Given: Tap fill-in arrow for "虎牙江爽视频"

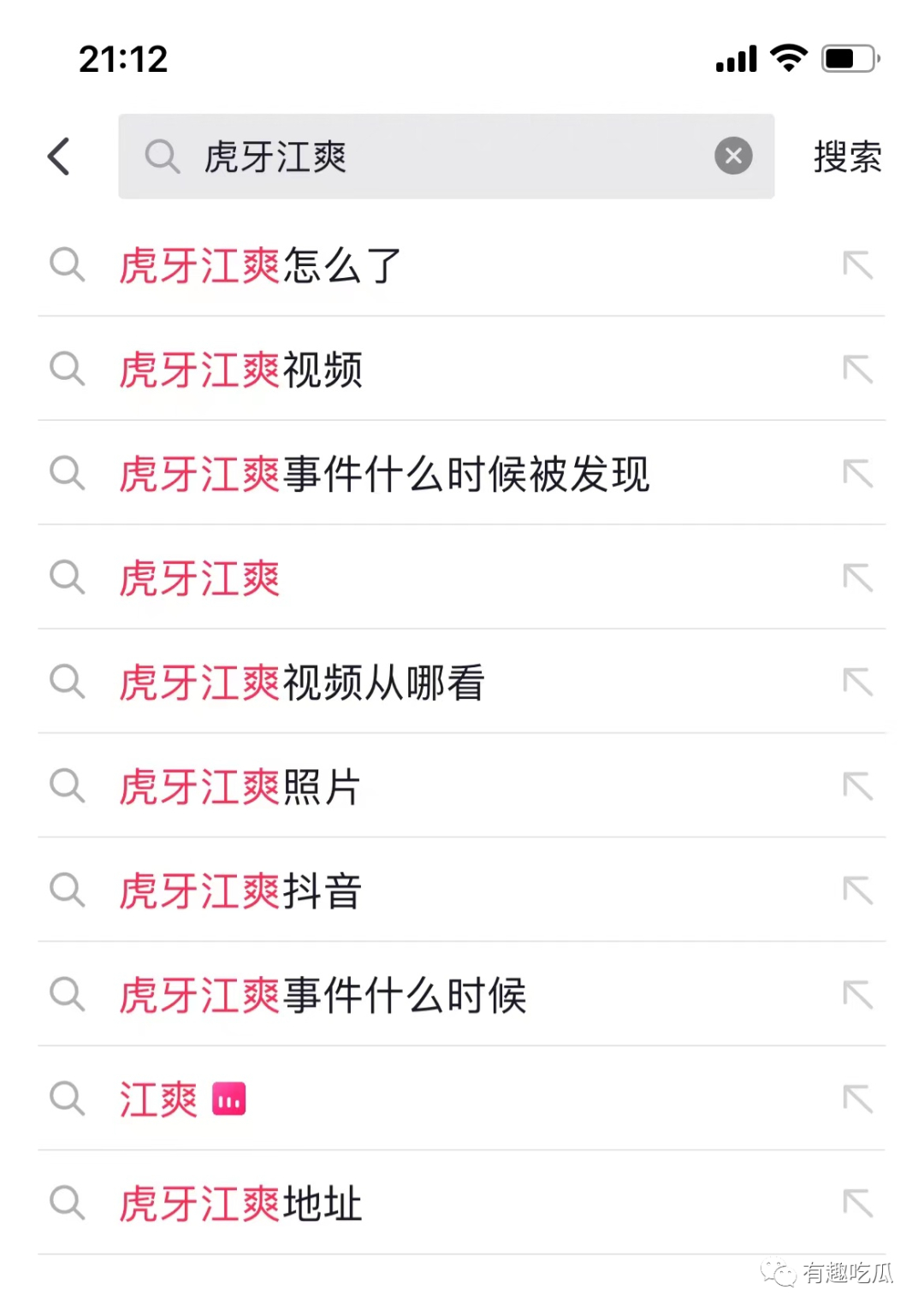Looking at the screenshot, I should (x=858, y=370).
